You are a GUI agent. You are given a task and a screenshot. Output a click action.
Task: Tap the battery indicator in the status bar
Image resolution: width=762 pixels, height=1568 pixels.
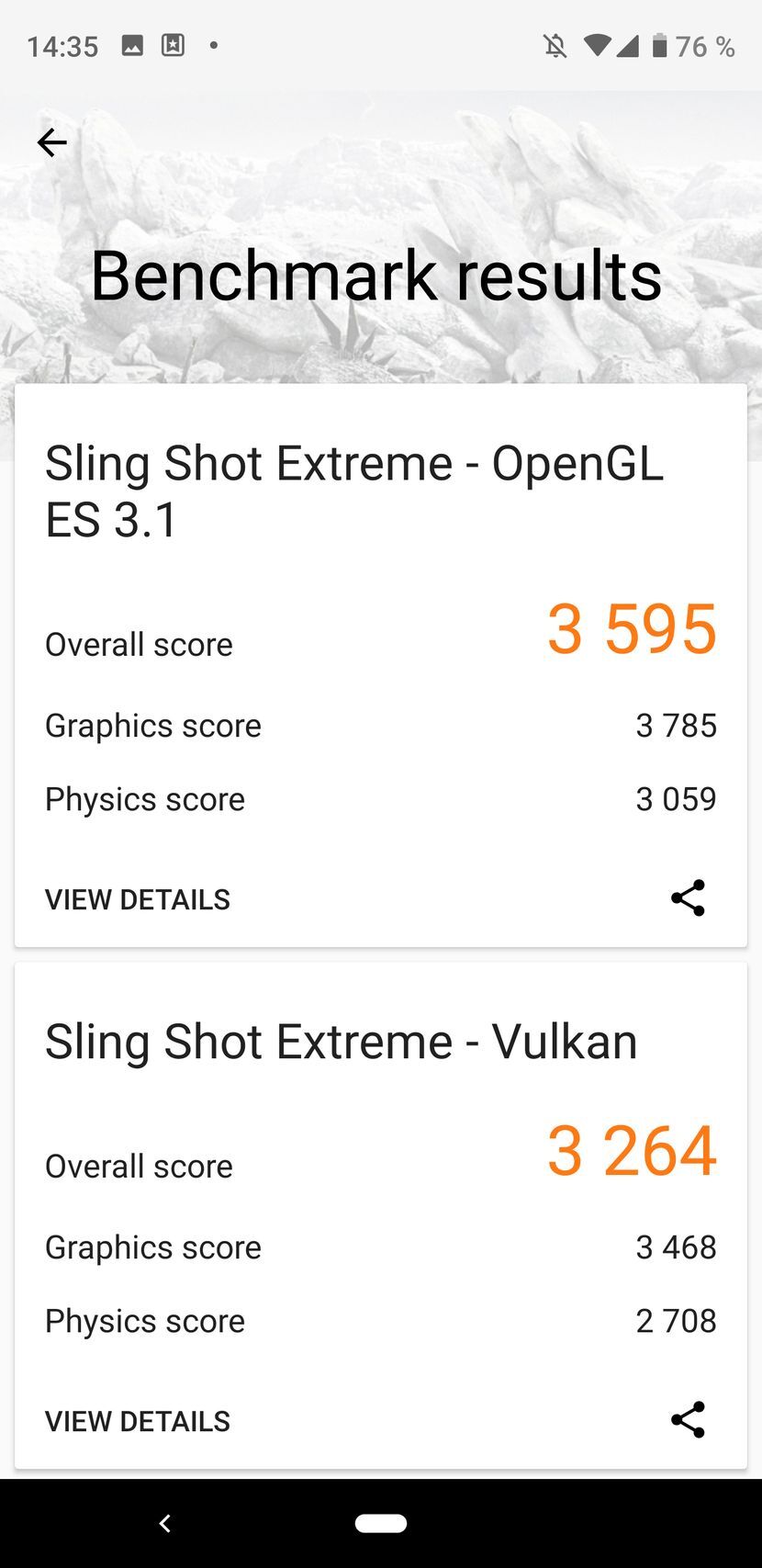pyautogui.click(x=660, y=45)
